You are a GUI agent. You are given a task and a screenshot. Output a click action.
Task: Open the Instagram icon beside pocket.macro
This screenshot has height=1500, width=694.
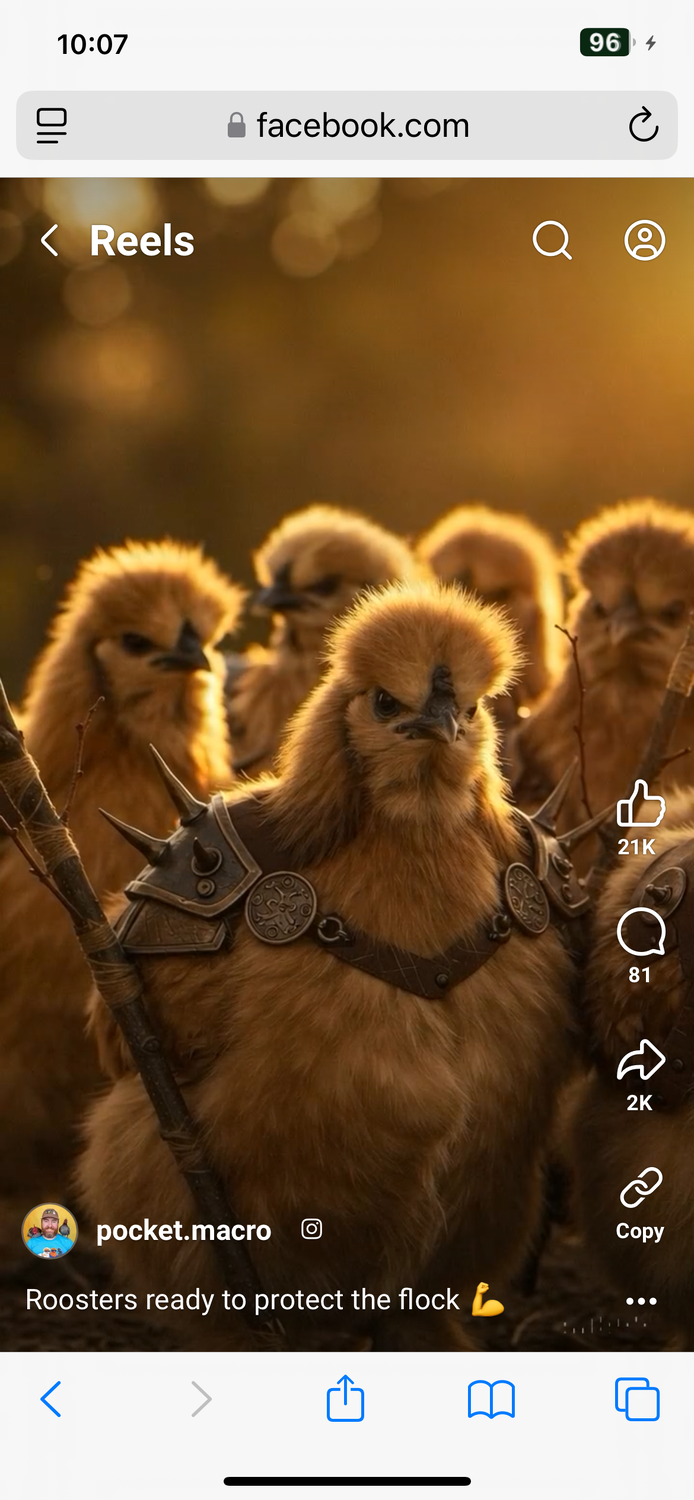tap(312, 1230)
